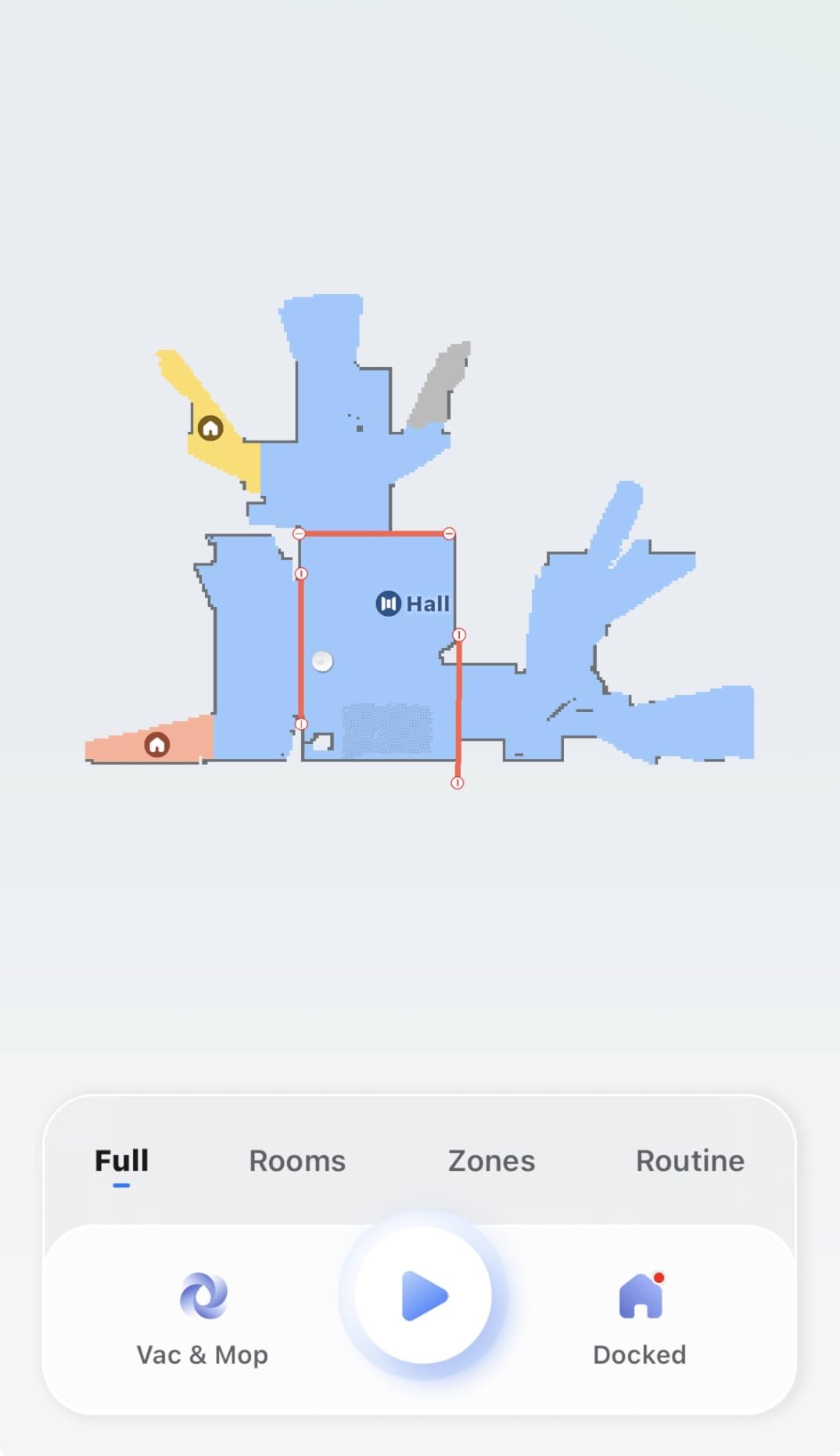This screenshot has width=840, height=1456.
Task: Switch to the Rooms tab
Action: [297, 1160]
